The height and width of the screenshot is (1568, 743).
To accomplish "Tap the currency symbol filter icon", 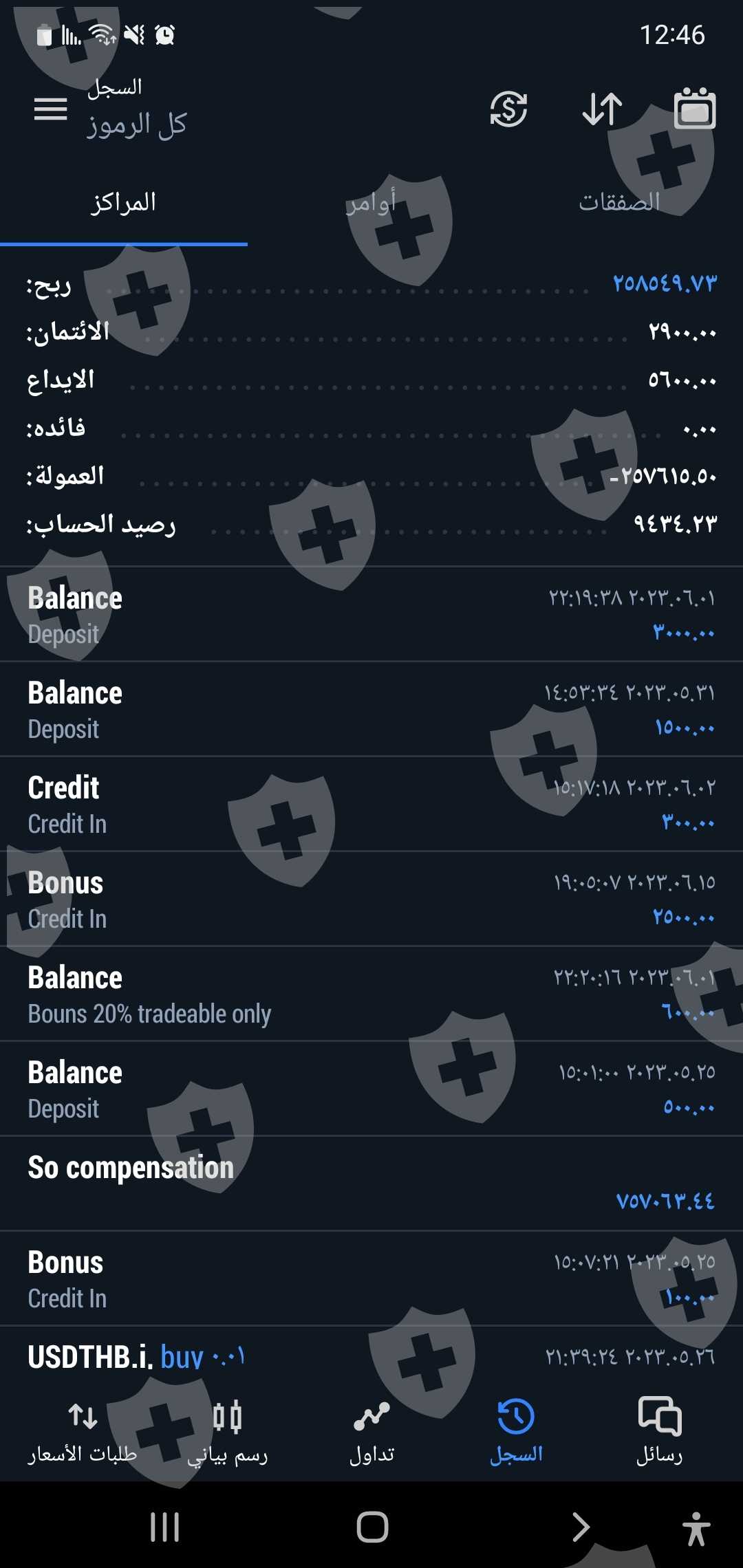I will 508,109.
